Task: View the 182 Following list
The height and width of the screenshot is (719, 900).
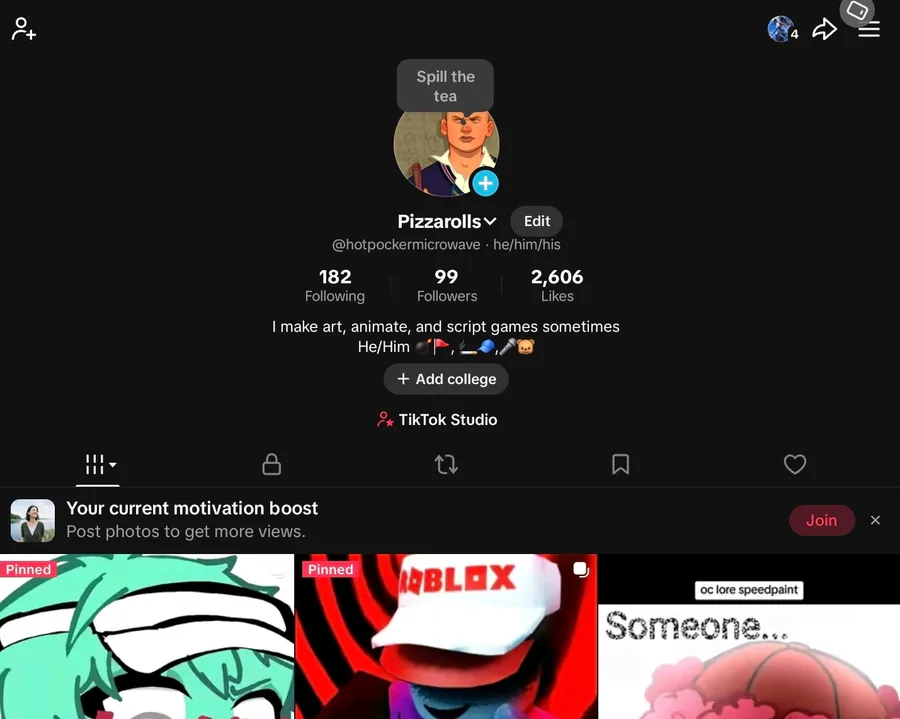Action: point(335,285)
